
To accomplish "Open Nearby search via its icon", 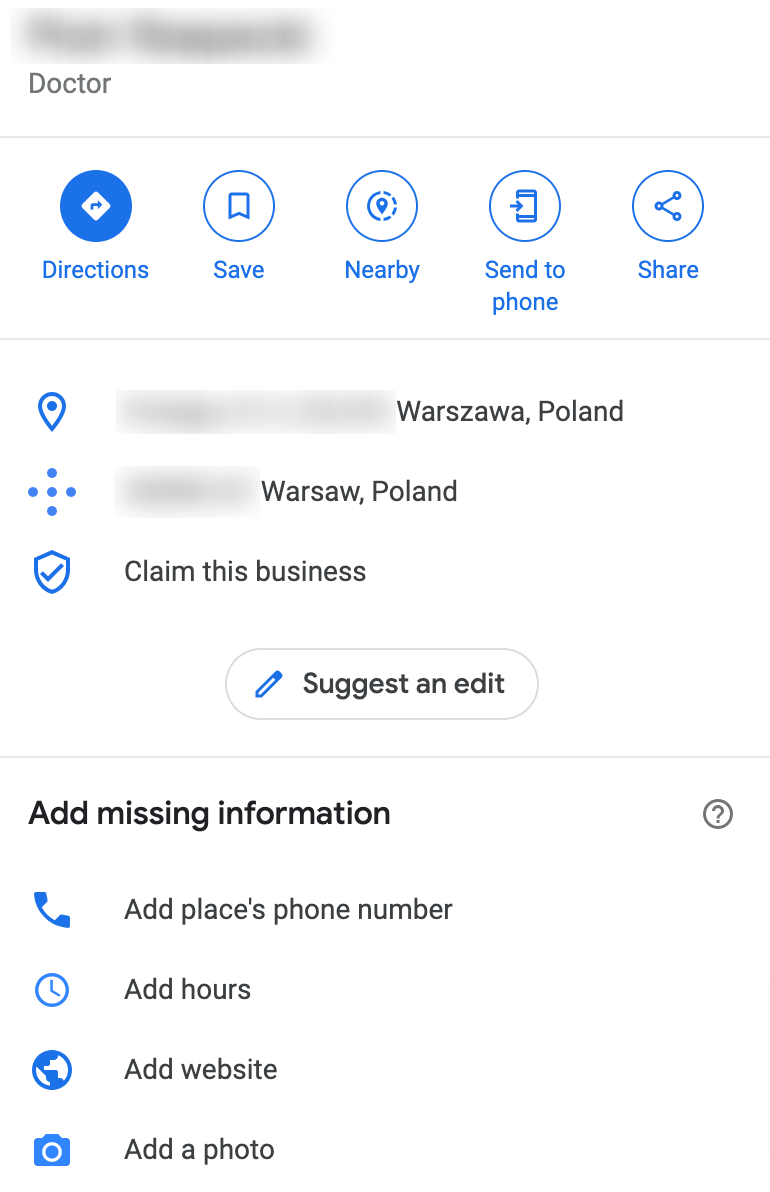I will click(x=381, y=205).
